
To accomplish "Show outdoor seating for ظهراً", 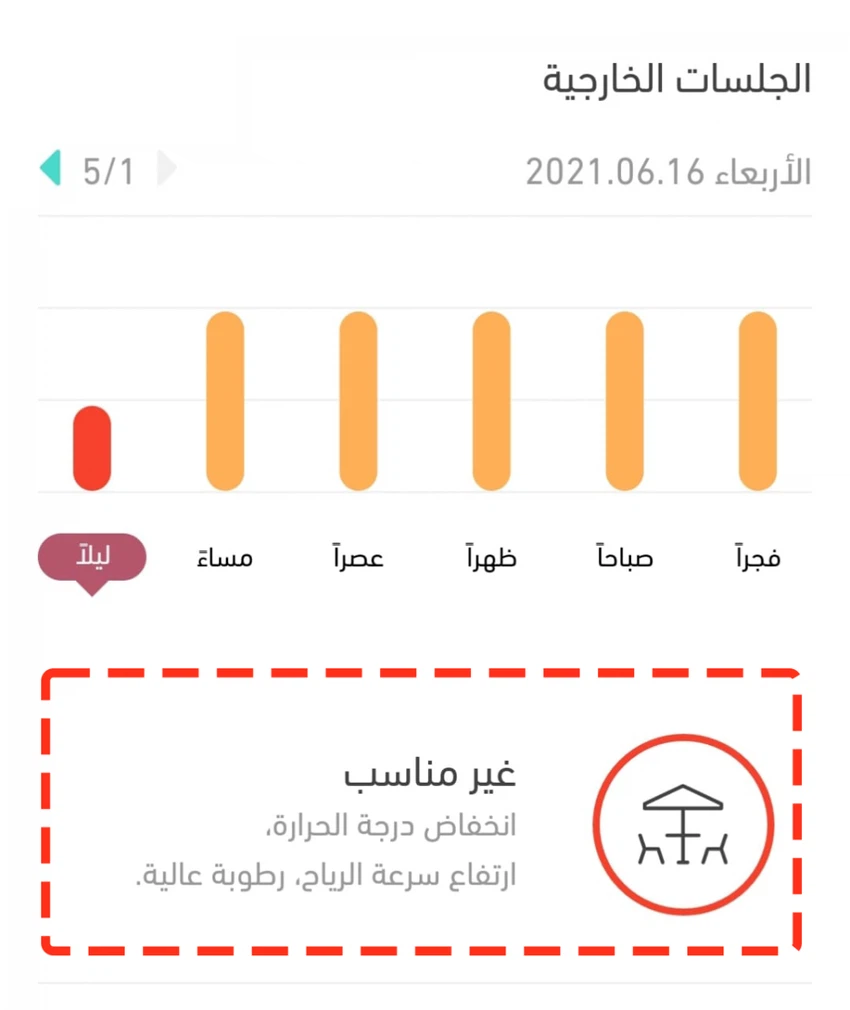I will point(491,558).
